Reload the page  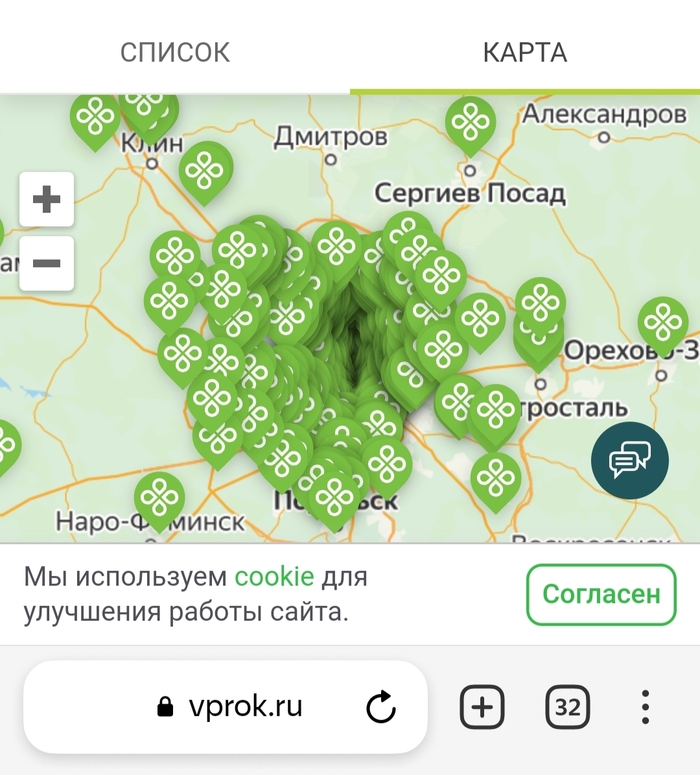[x=381, y=707]
